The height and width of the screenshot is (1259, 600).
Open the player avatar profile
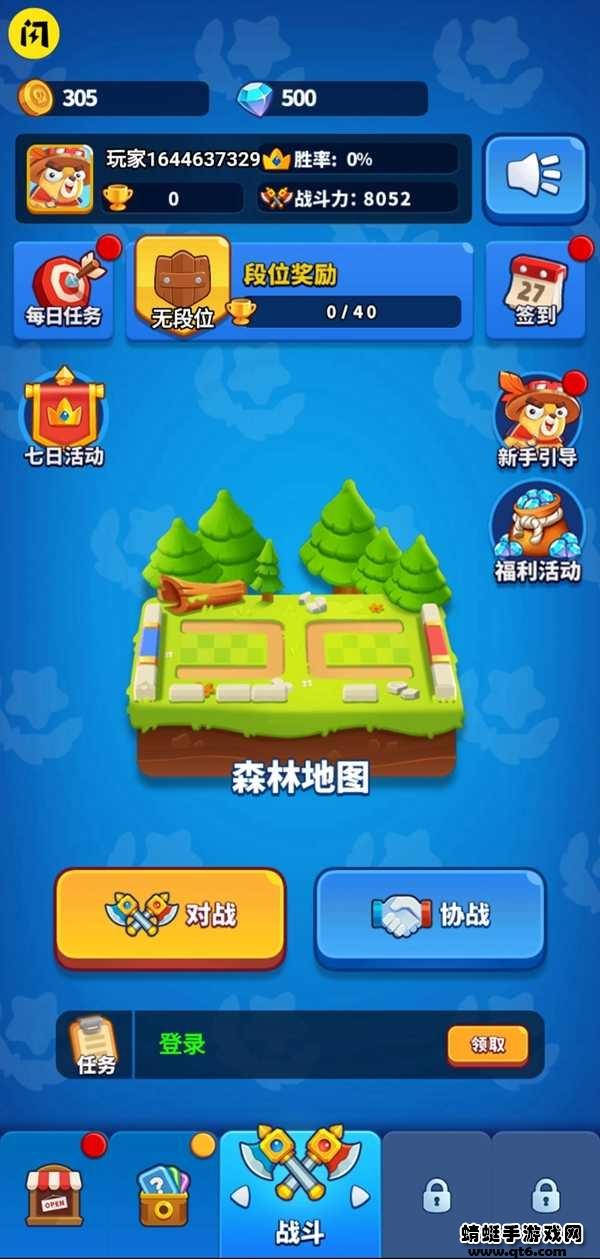point(60,179)
